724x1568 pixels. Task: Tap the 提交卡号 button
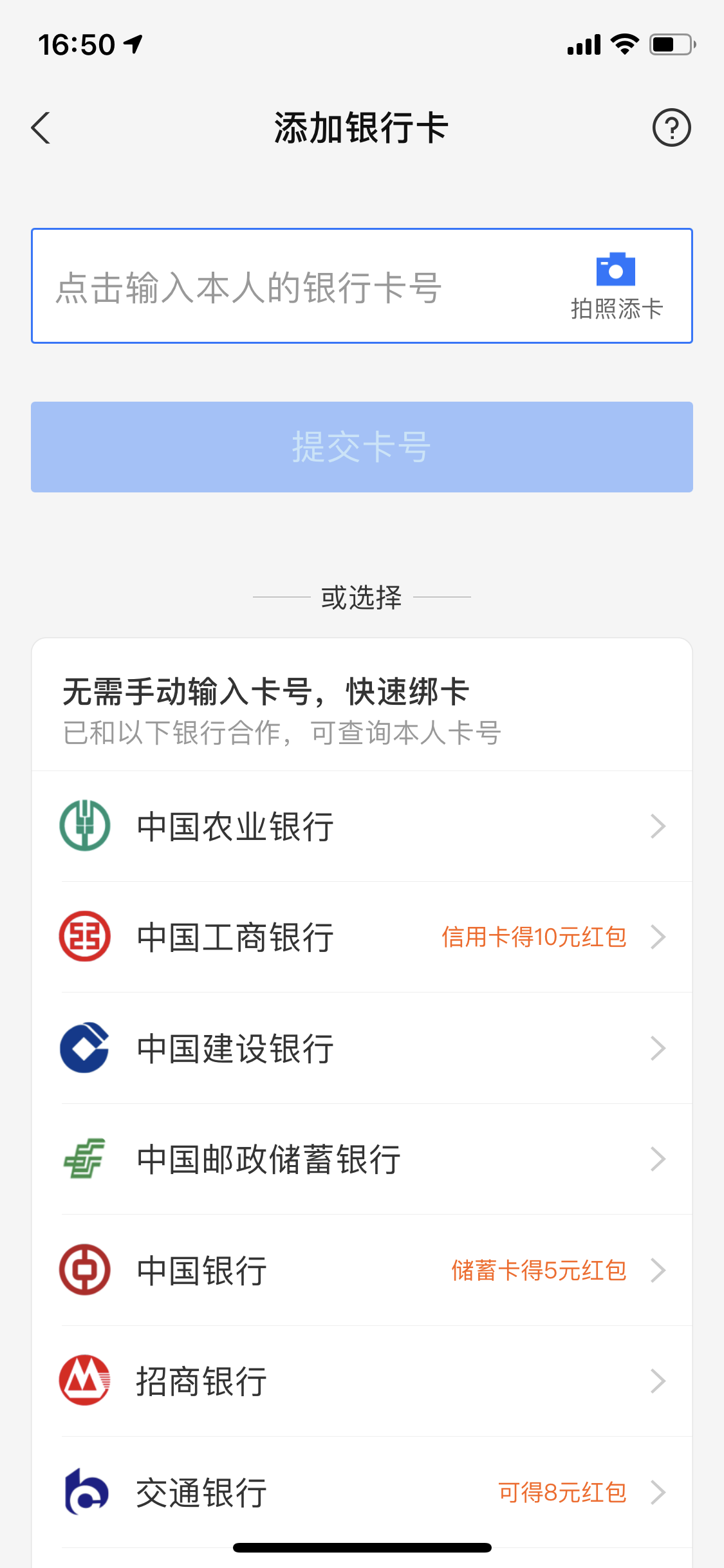(362, 447)
